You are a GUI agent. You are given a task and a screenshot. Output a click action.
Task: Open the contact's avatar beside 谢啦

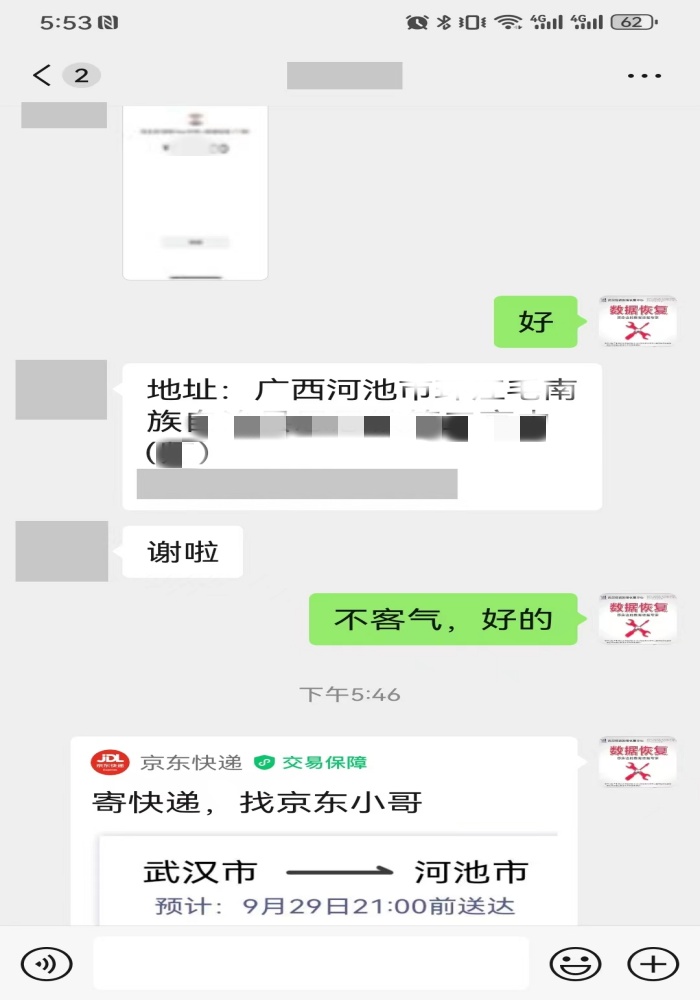point(61,551)
